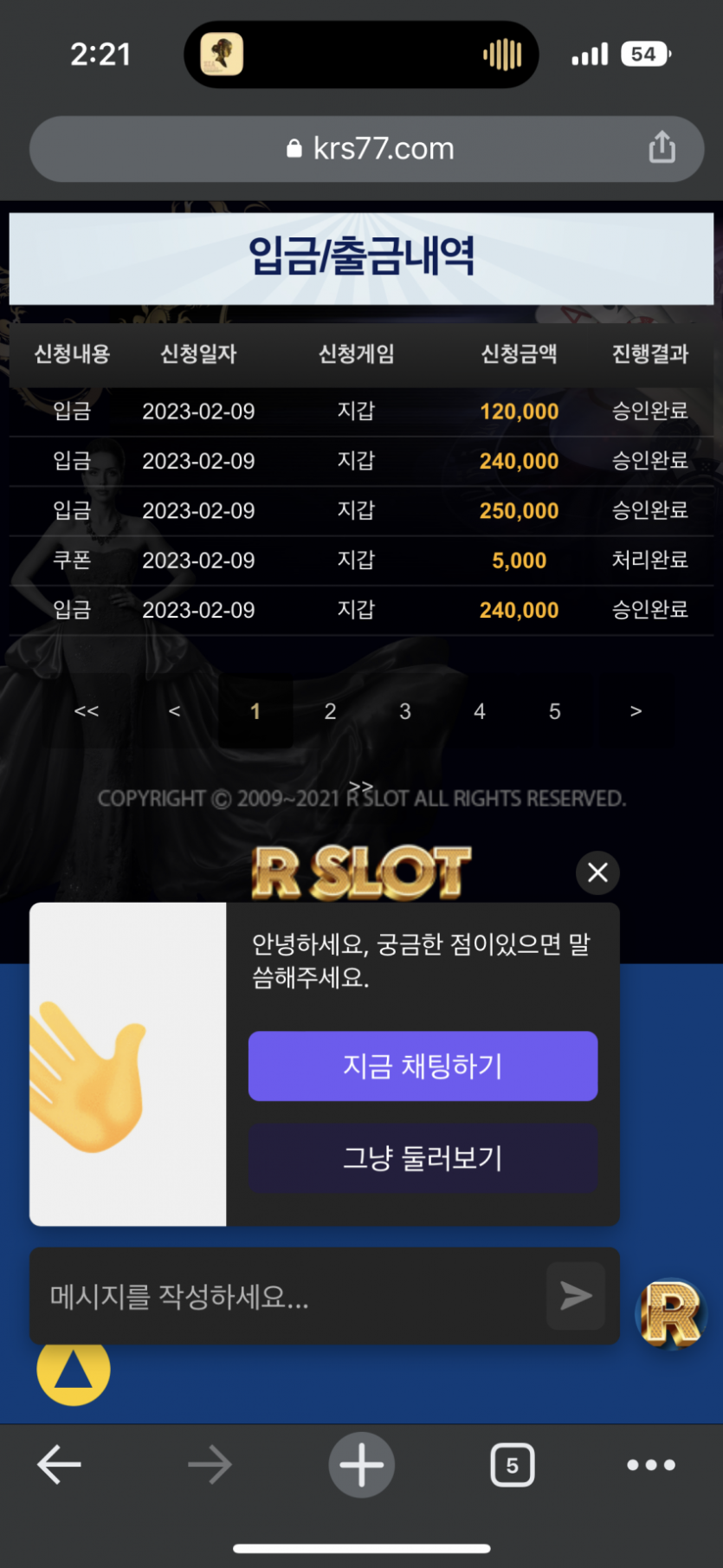The height and width of the screenshot is (1568, 723).
Task: Go to page 2 of history
Action: coord(330,711)
